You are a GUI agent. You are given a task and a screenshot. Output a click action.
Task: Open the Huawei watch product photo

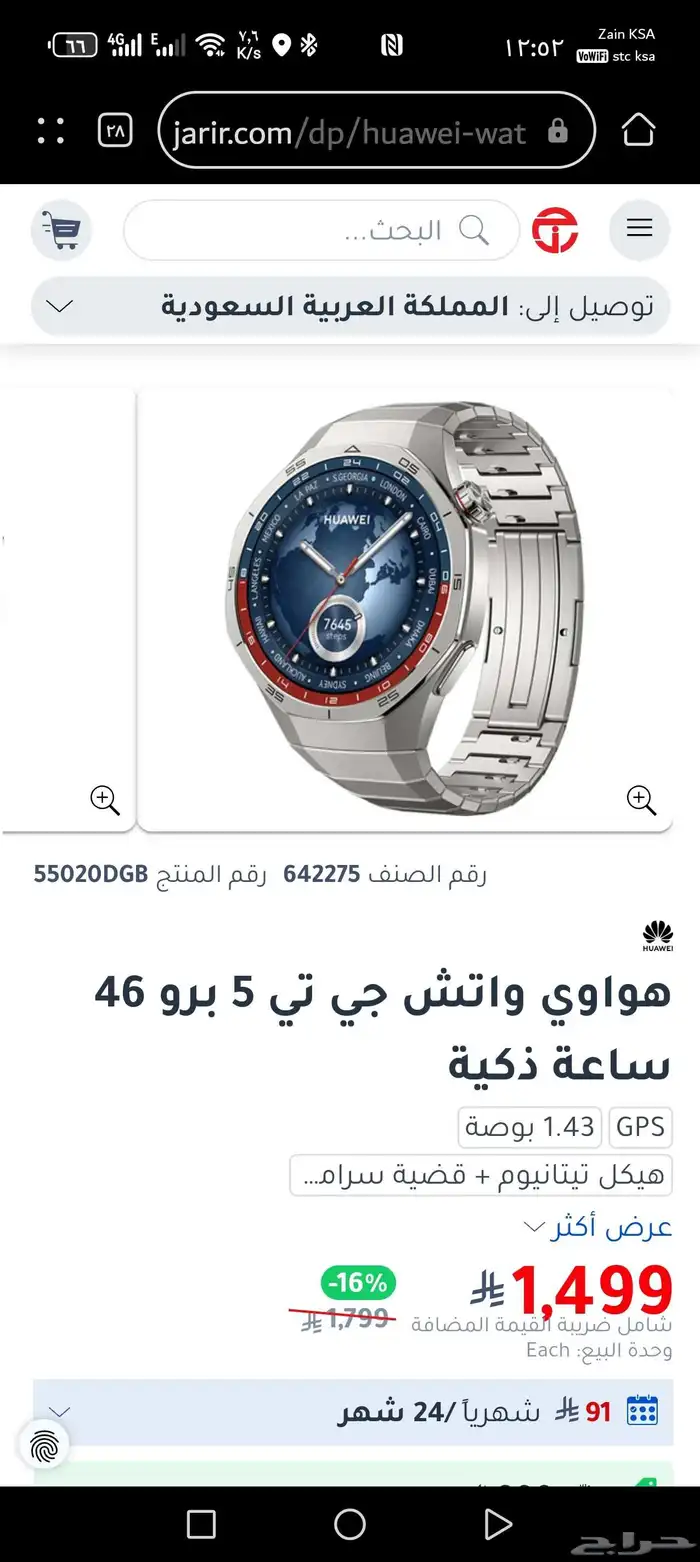click(404, 610)
